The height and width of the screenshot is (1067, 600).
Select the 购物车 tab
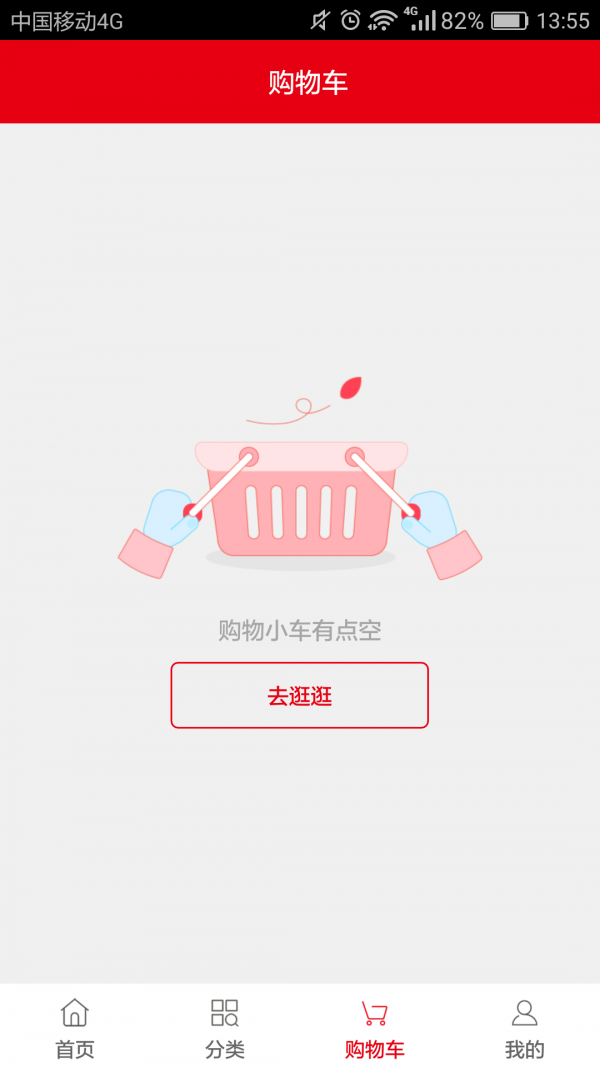(x=375, y=1027)
